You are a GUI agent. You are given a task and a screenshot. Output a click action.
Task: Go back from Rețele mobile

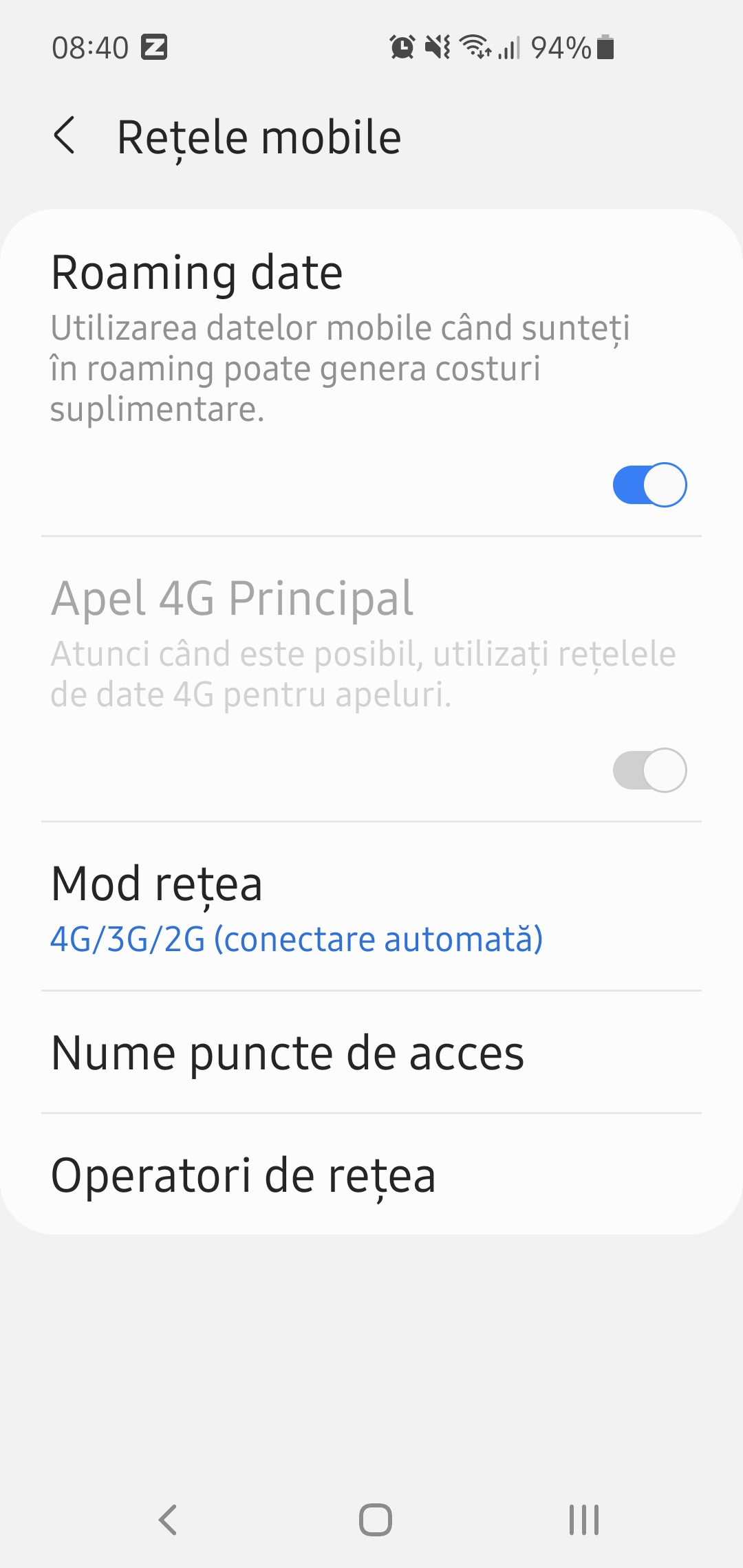coord(65,135)
